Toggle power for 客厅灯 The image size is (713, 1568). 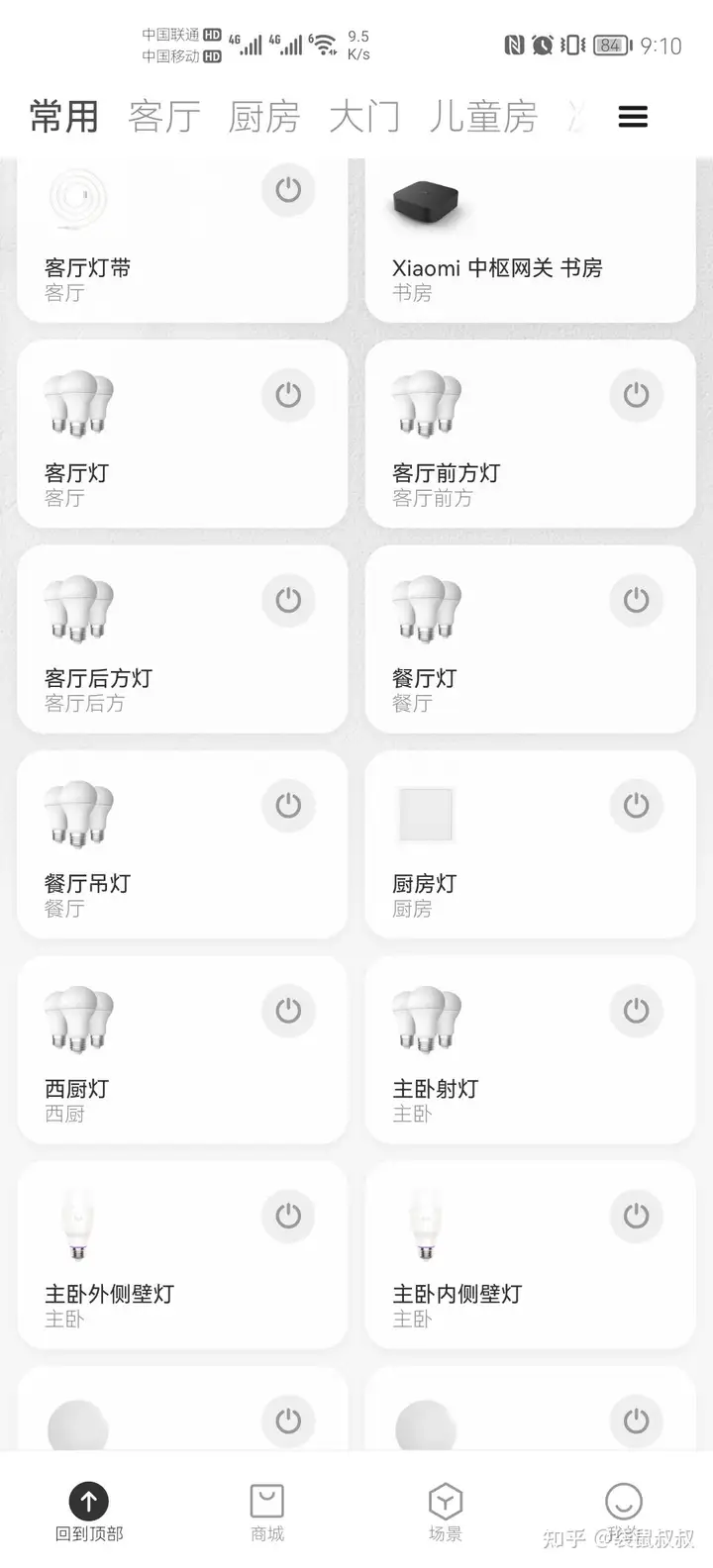288,395
